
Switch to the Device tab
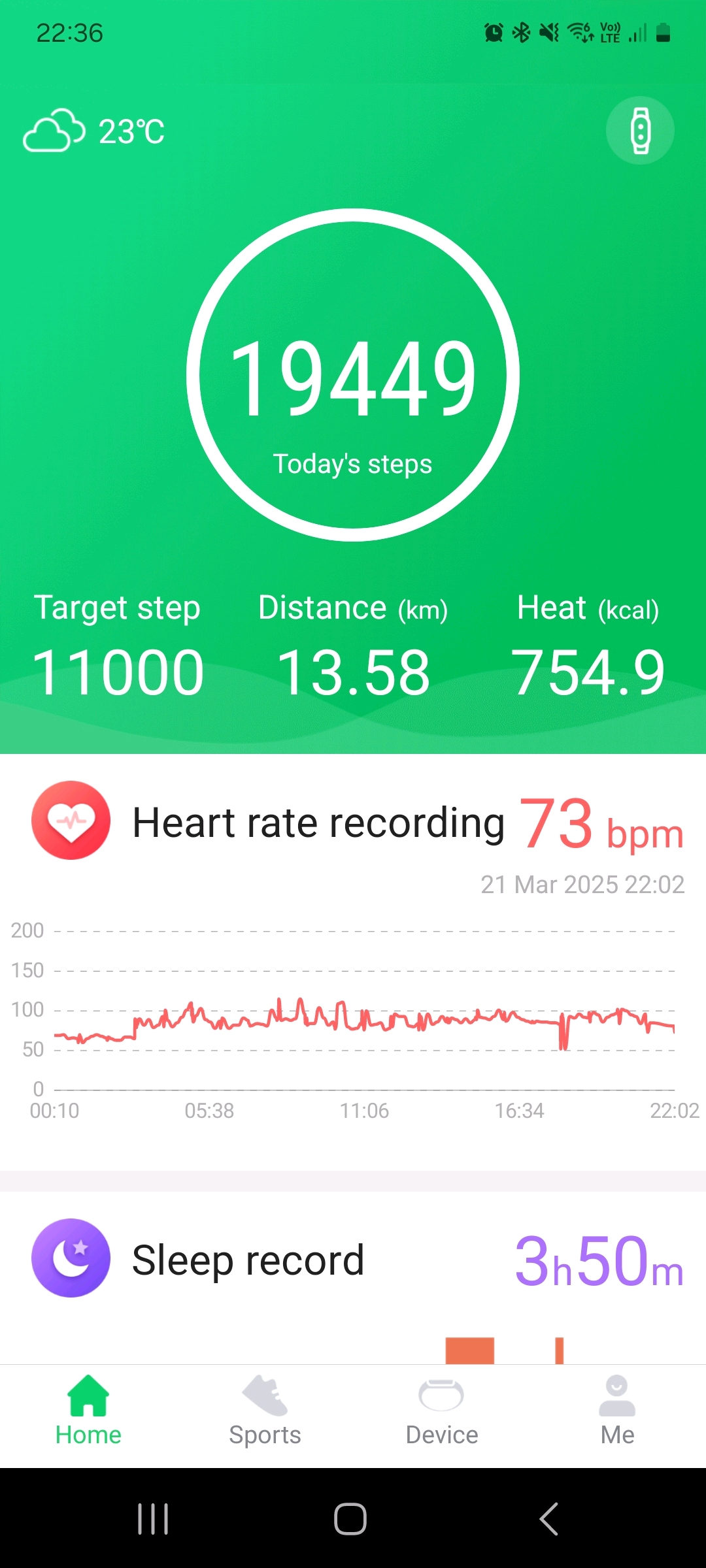tap(441, 1410)
